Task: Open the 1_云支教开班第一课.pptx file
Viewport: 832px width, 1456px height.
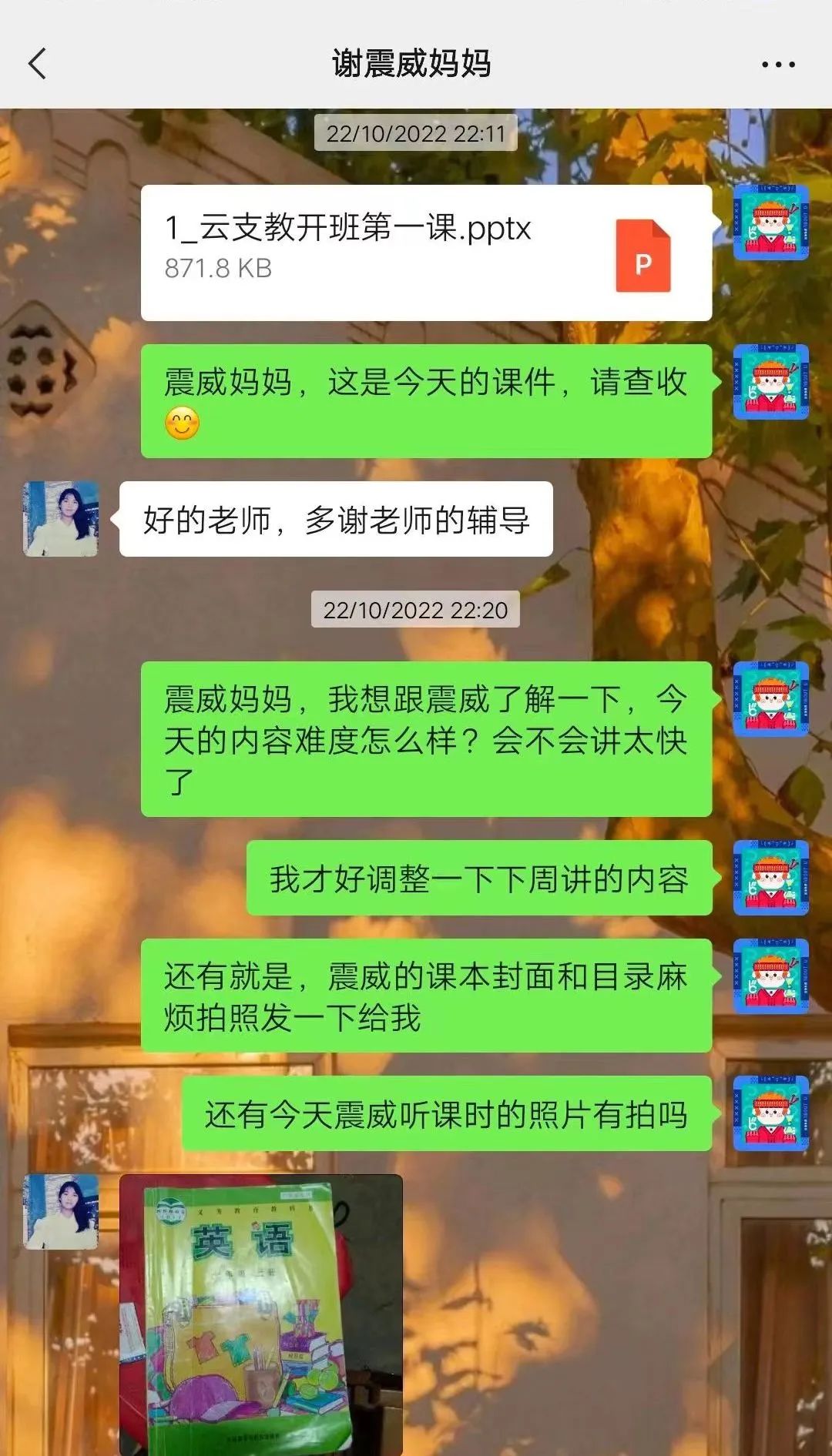Action: tap(425, 253)
